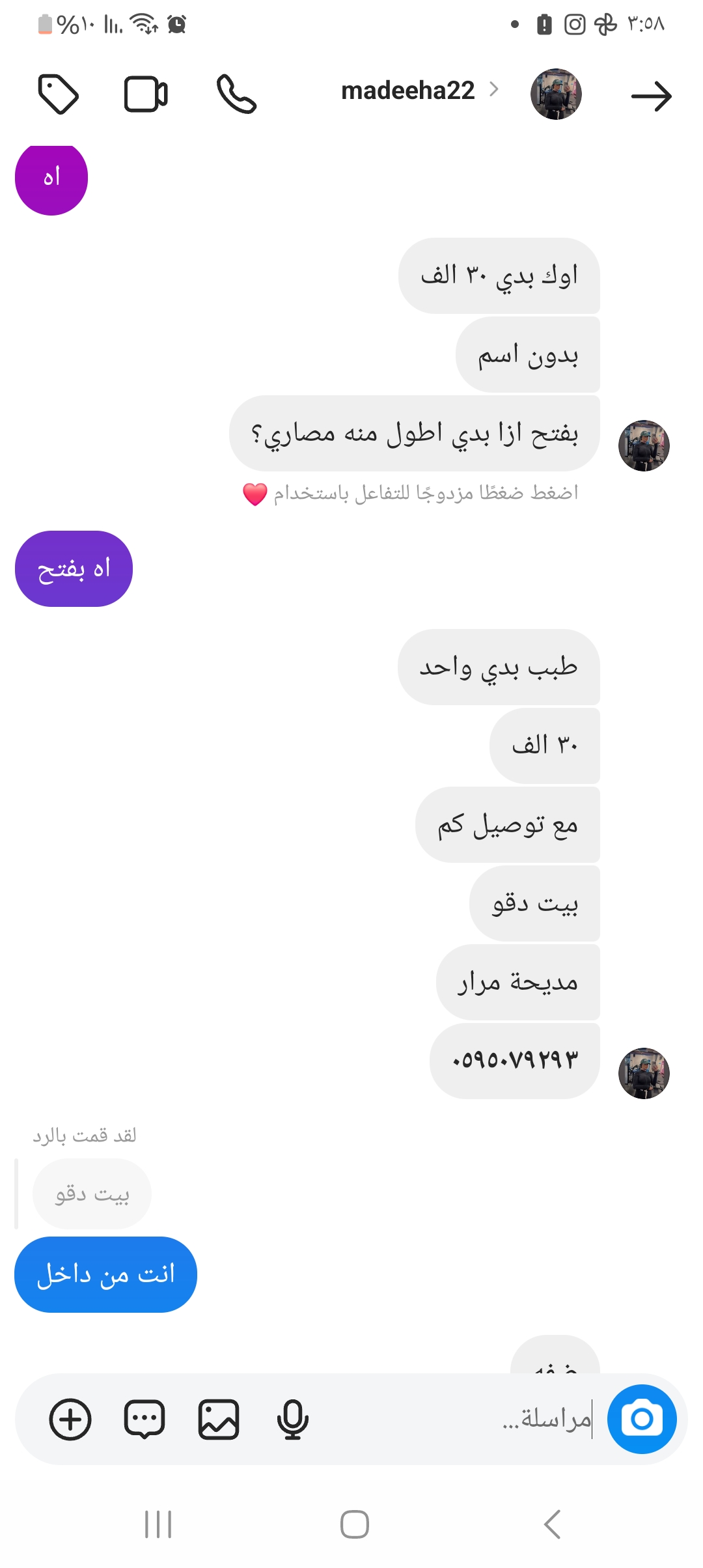Viewport: 703px width, 1568px height.
Task: Start a video call with madeeha22
Action: click(146, 94)
